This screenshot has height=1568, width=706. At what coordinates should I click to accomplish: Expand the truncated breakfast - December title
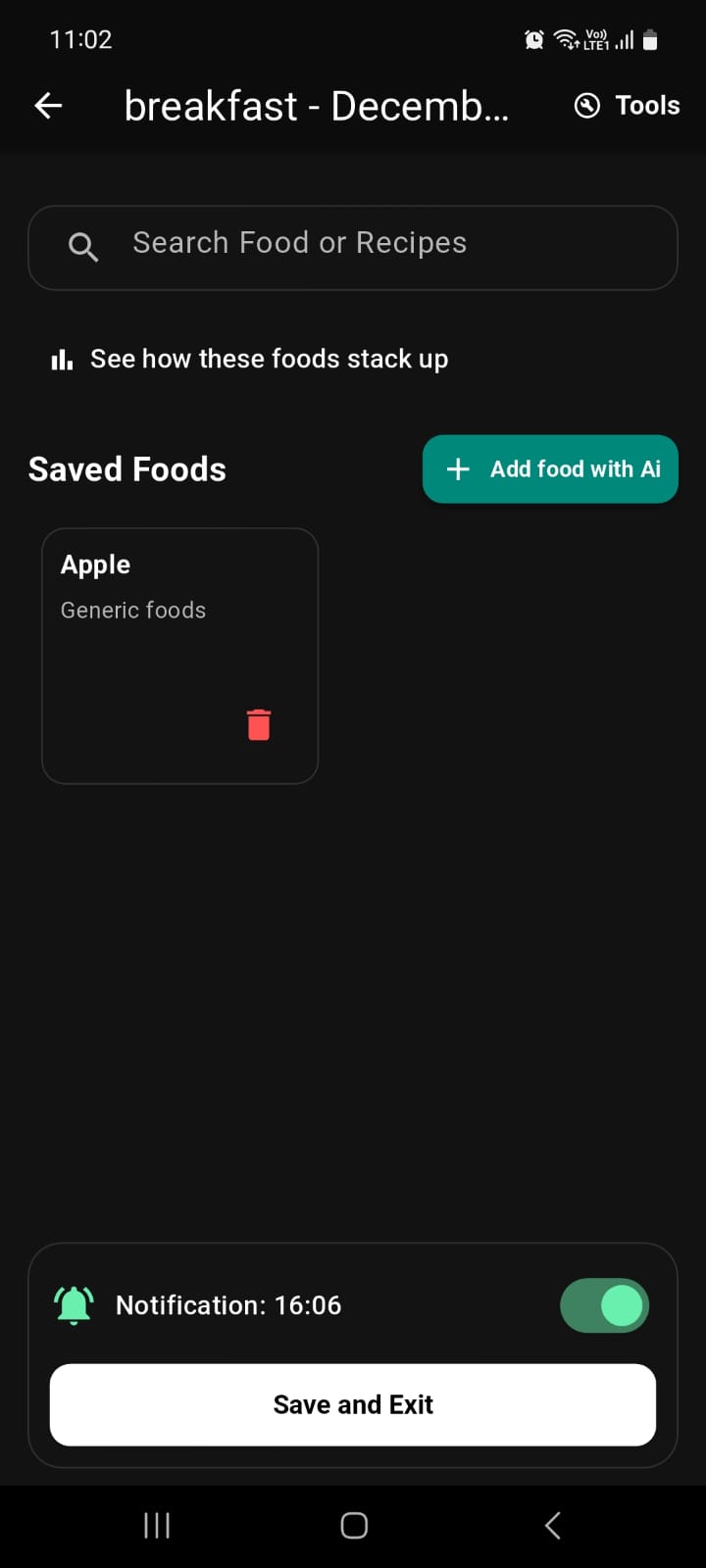pyautogui.click(x=316, y=105)
